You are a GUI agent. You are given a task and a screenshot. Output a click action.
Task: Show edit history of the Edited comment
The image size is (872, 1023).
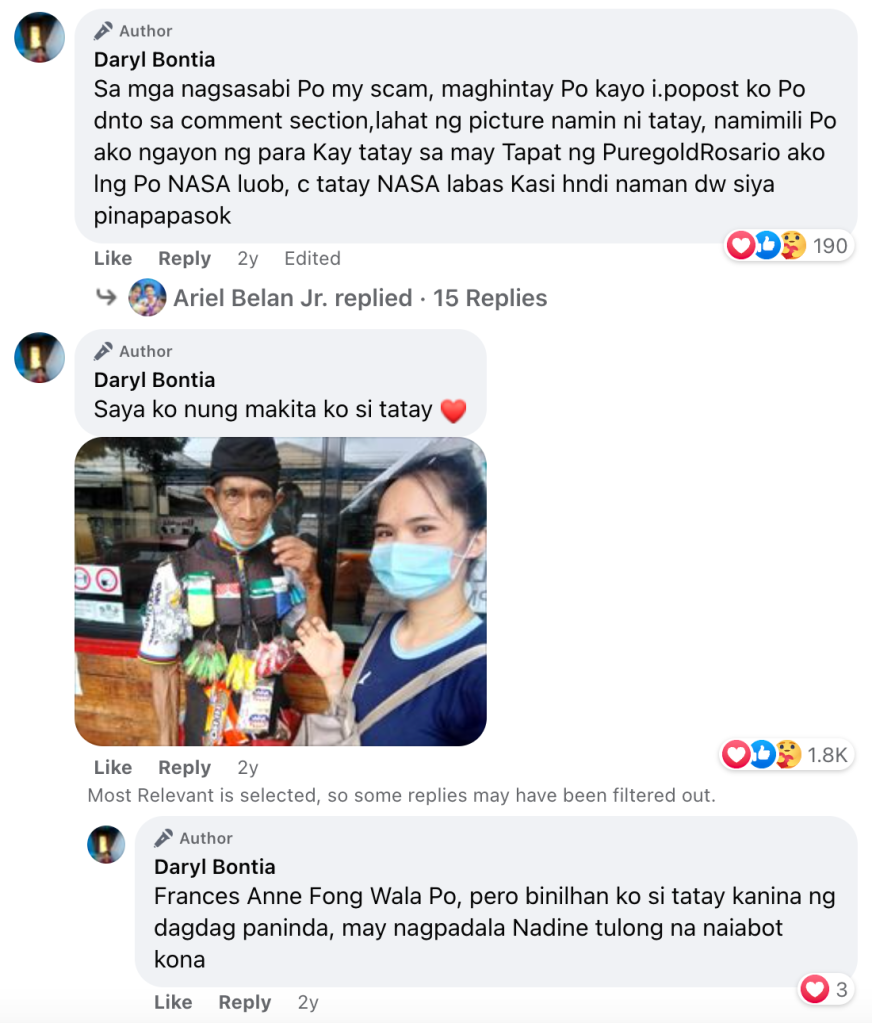pyautogui.click(x=312, y=258)
